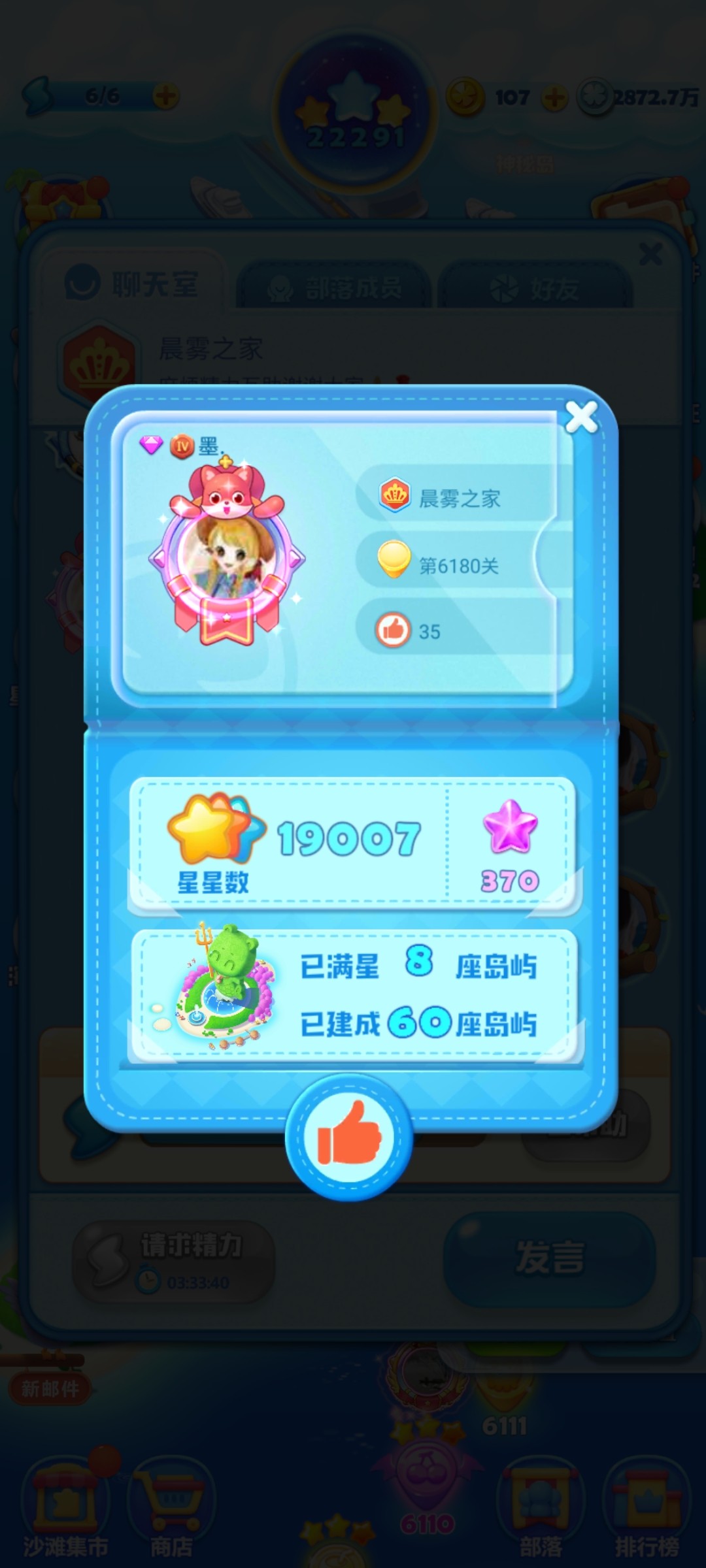Viewport: 706px width, 1568px height.
Task: Give a thumbs-up to this player
Action: click(349, 1136)
